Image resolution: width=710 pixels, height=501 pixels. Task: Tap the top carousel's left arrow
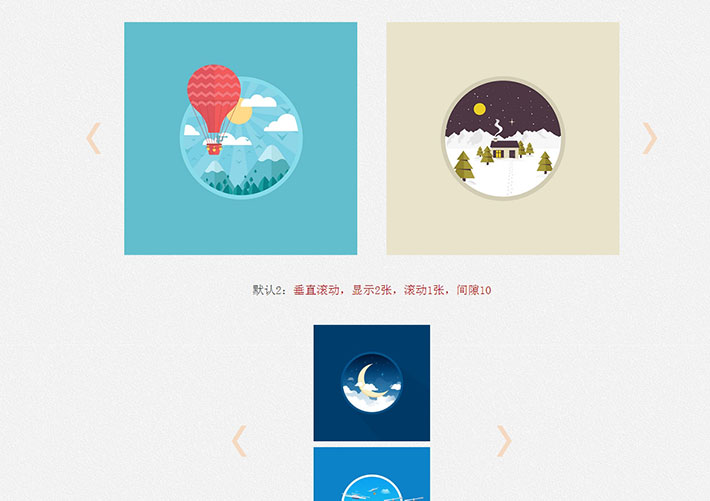click(94, 138)
